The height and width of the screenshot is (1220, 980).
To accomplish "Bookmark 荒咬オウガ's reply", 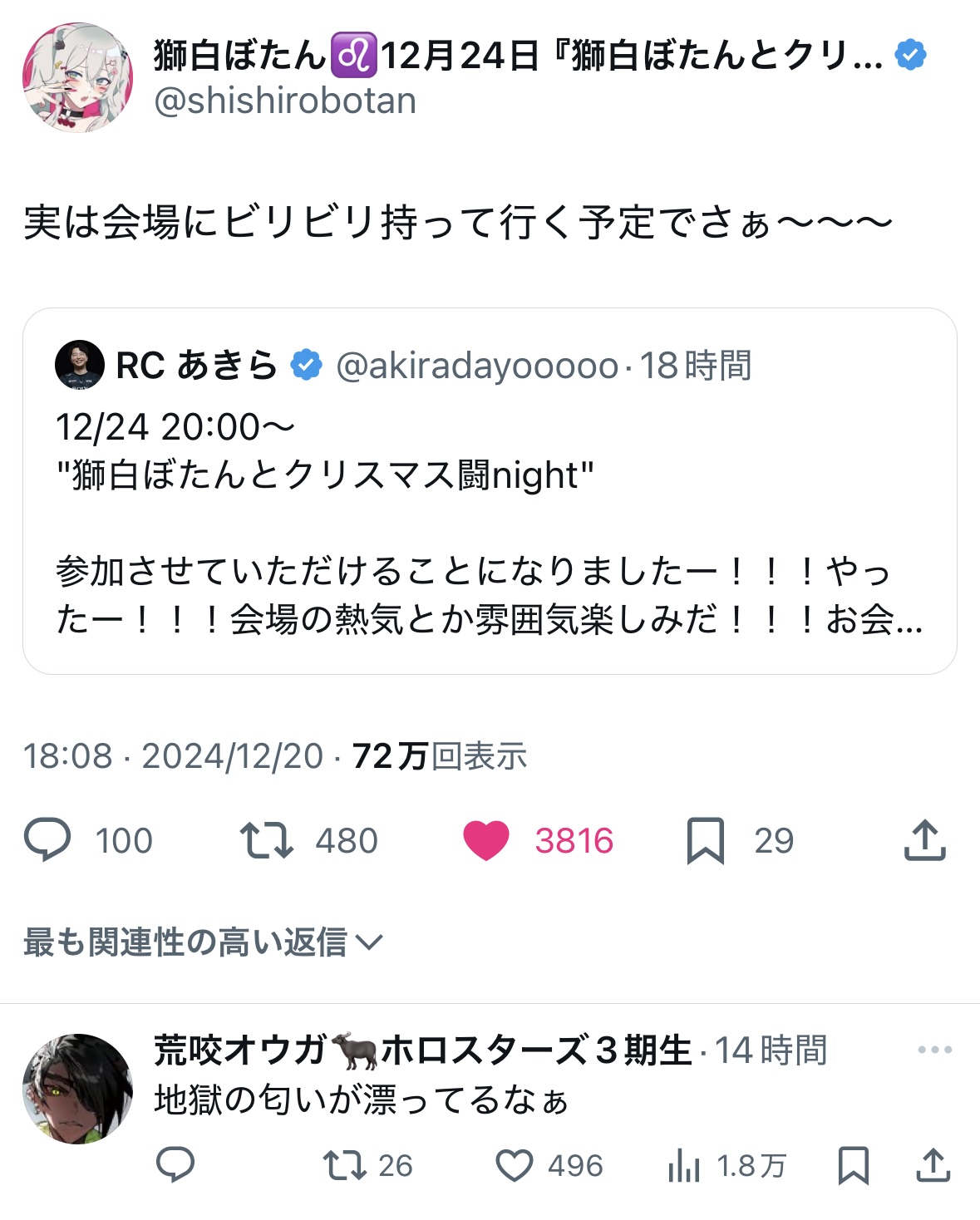I will tap(853, 1165).
